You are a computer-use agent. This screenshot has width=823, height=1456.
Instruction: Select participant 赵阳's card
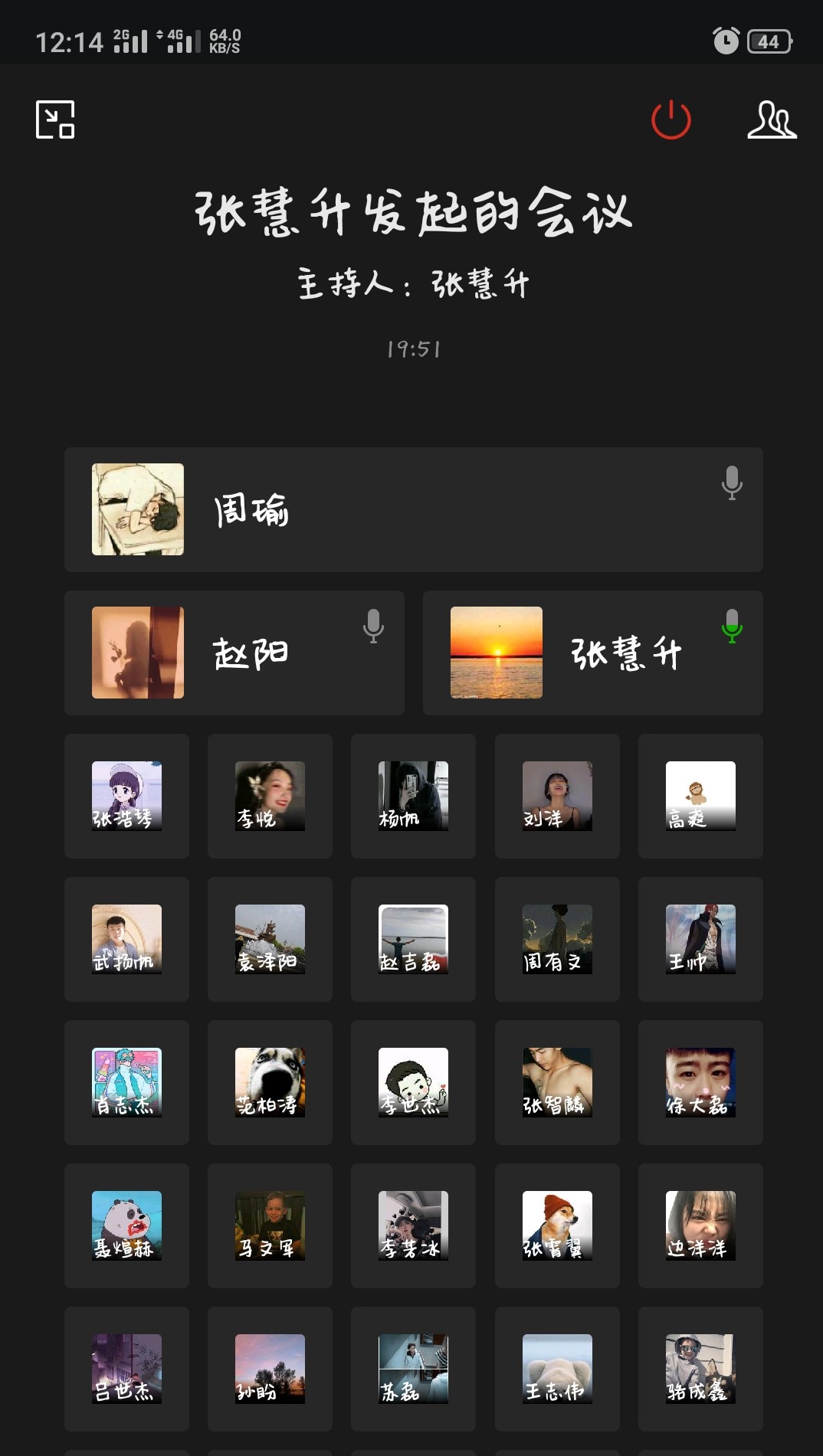(x=234, y=653)
